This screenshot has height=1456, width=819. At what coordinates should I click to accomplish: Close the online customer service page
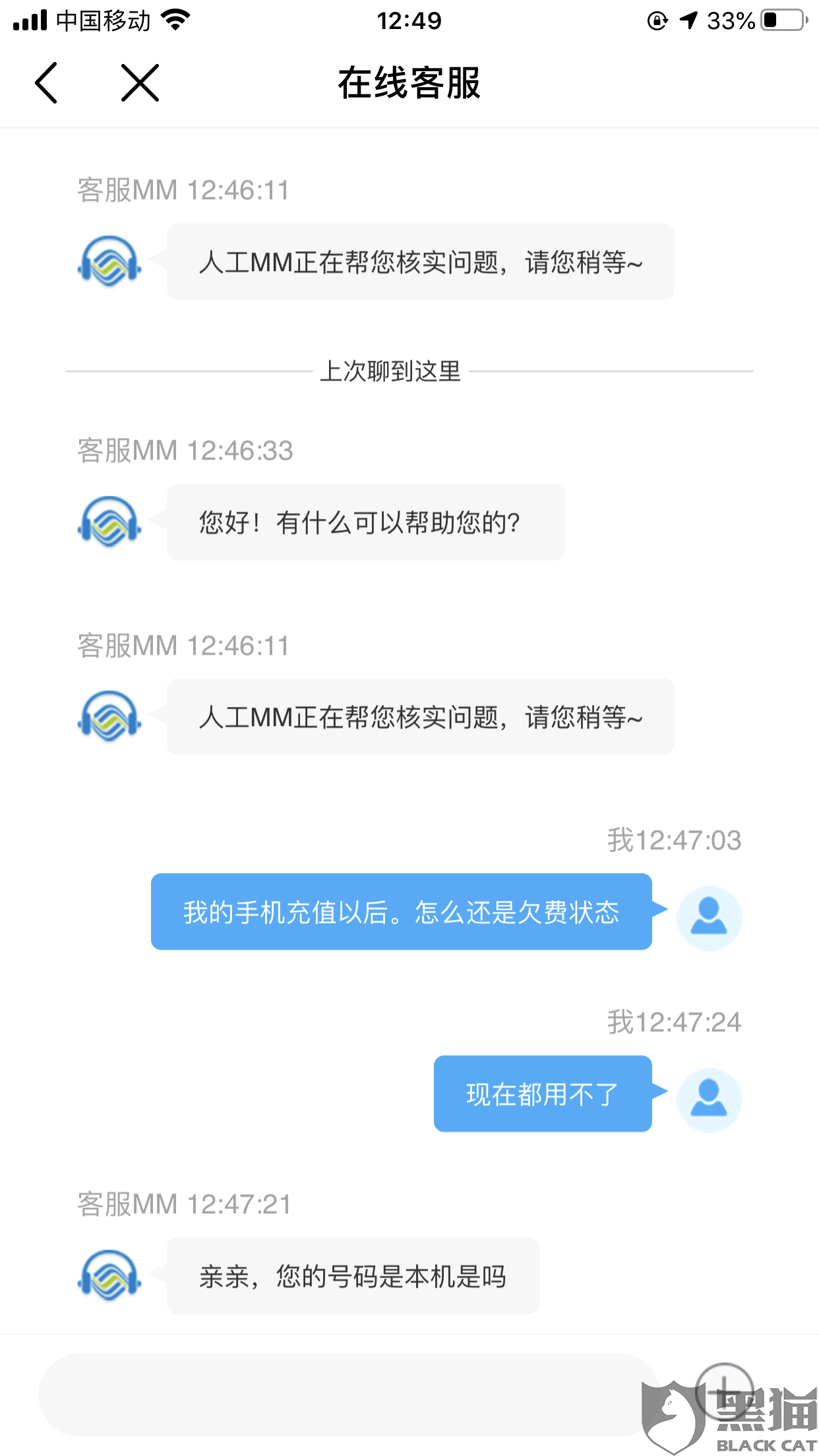pyautogui.click(x=140, y=83)
